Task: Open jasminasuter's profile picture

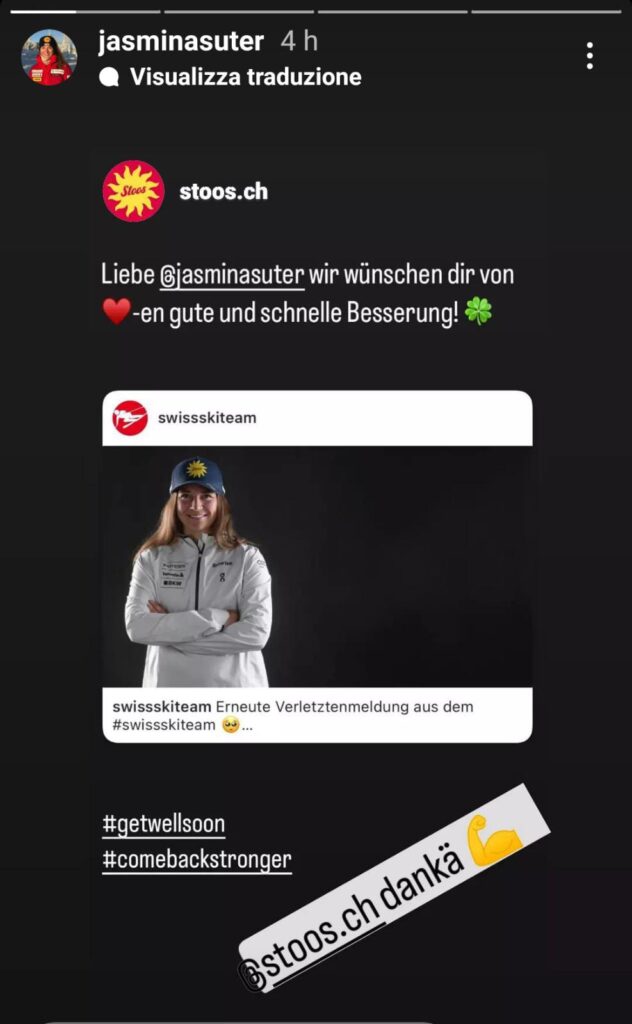Action: [49, 57]
